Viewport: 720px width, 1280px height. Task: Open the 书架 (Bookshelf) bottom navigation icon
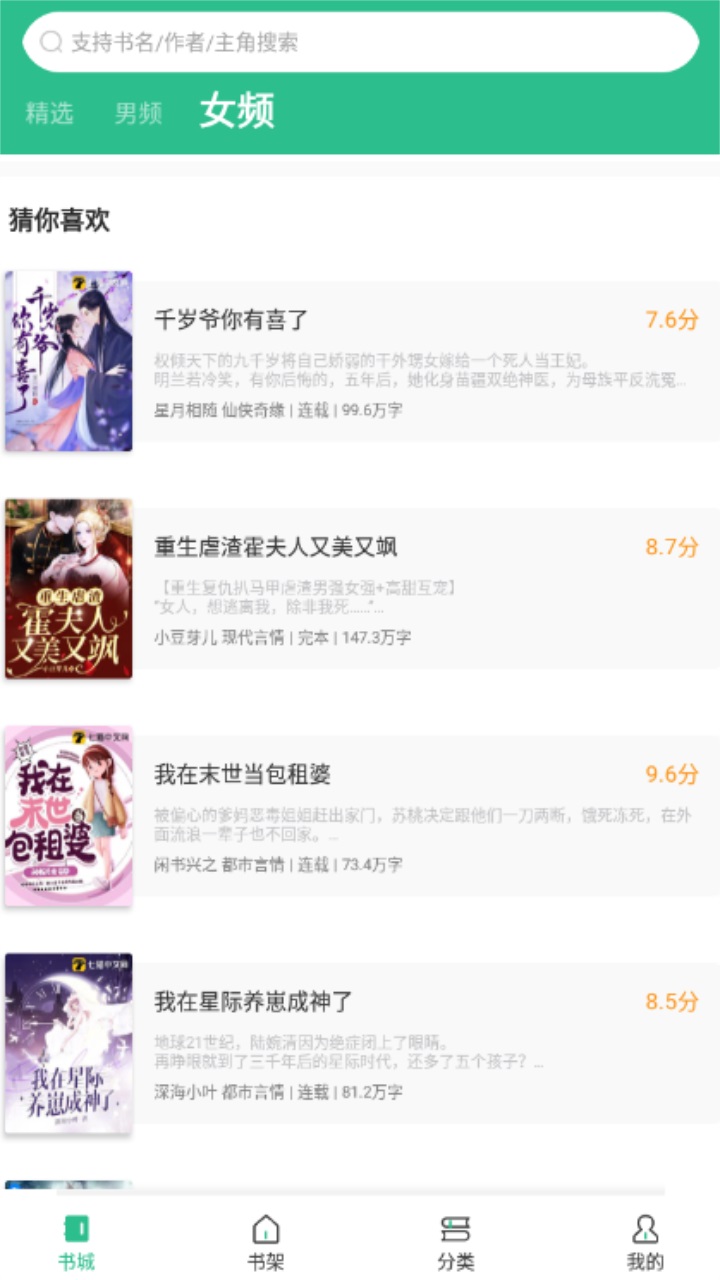point(266,1240)
